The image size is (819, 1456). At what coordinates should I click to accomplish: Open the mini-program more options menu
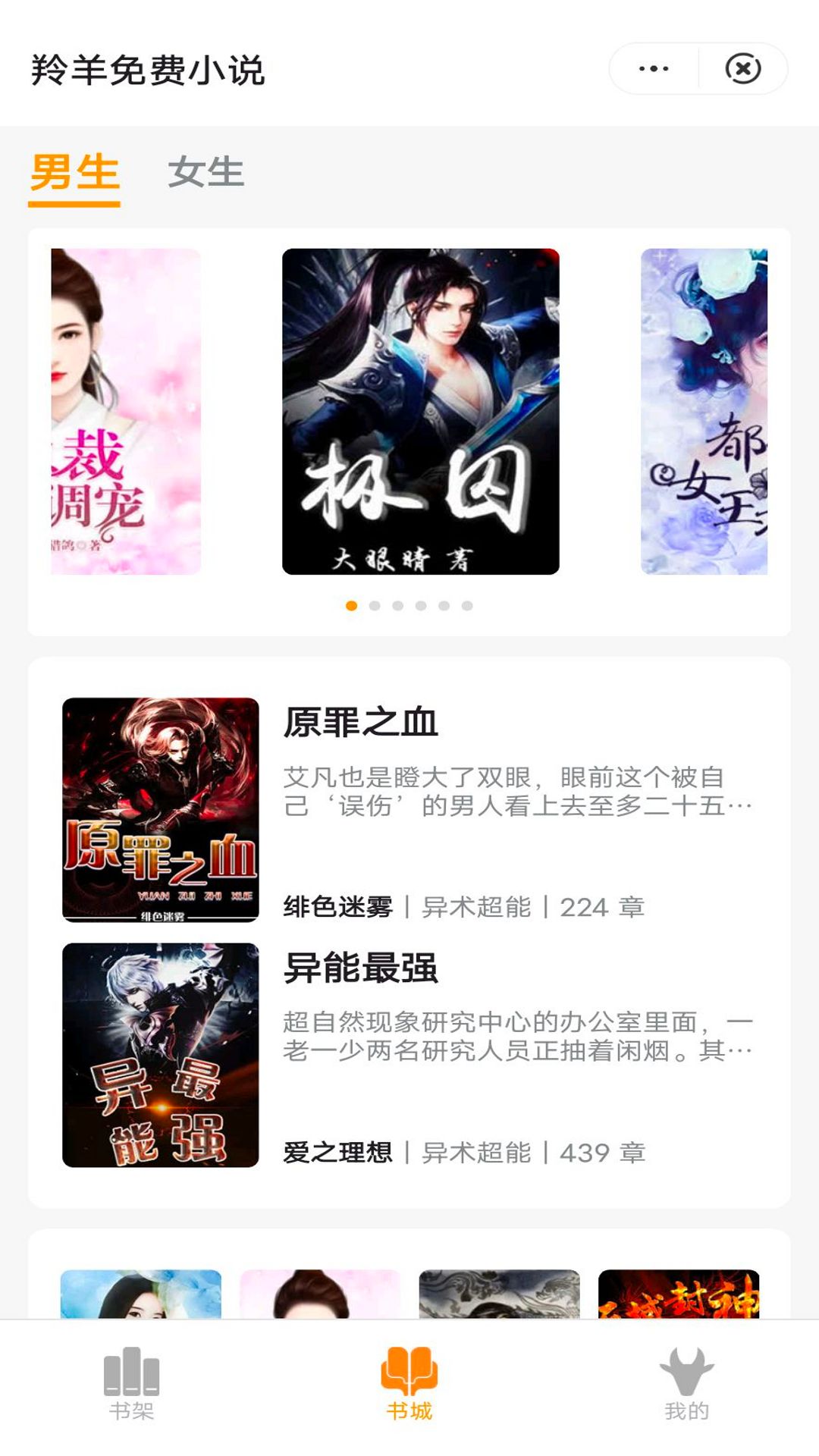pos(651,68)
